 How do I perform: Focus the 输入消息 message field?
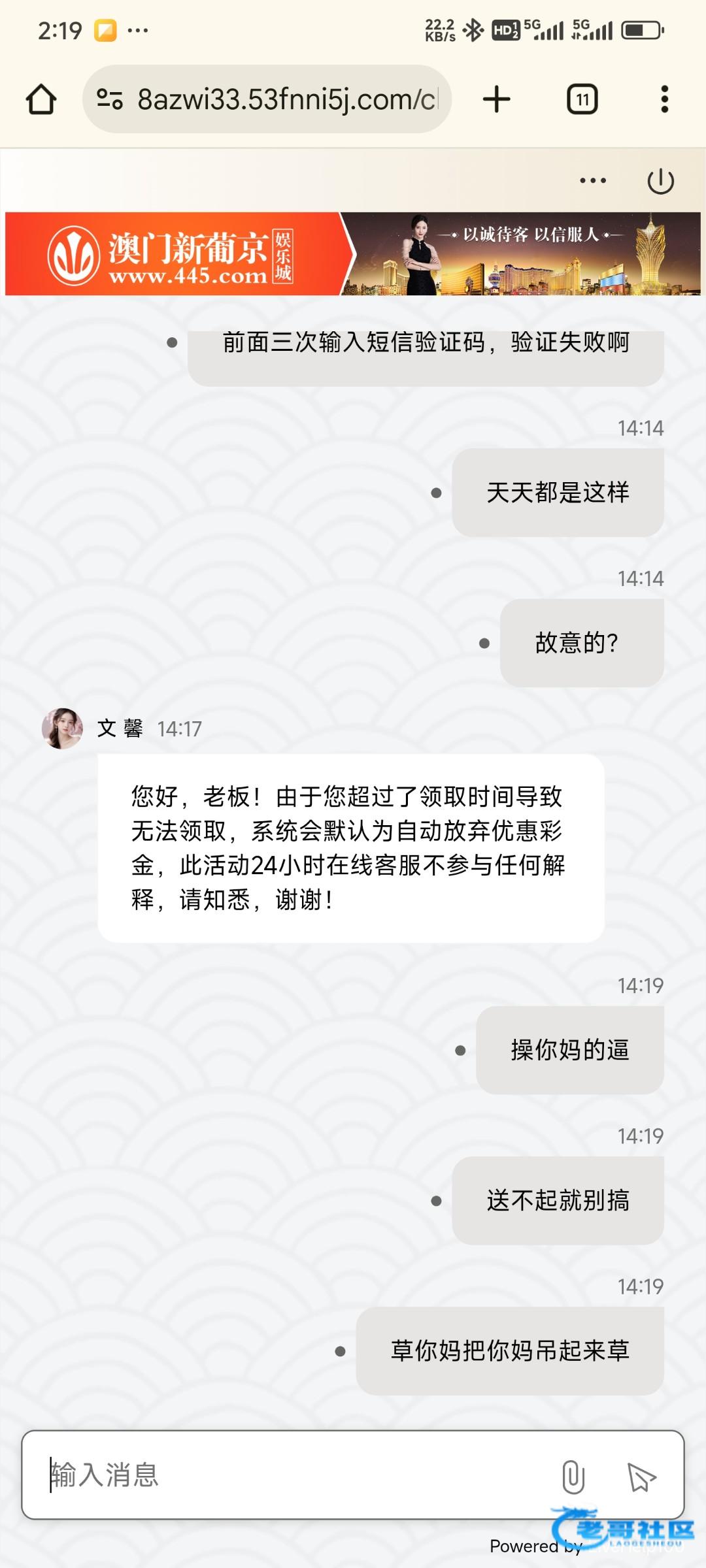click(x=294, y=1475)
